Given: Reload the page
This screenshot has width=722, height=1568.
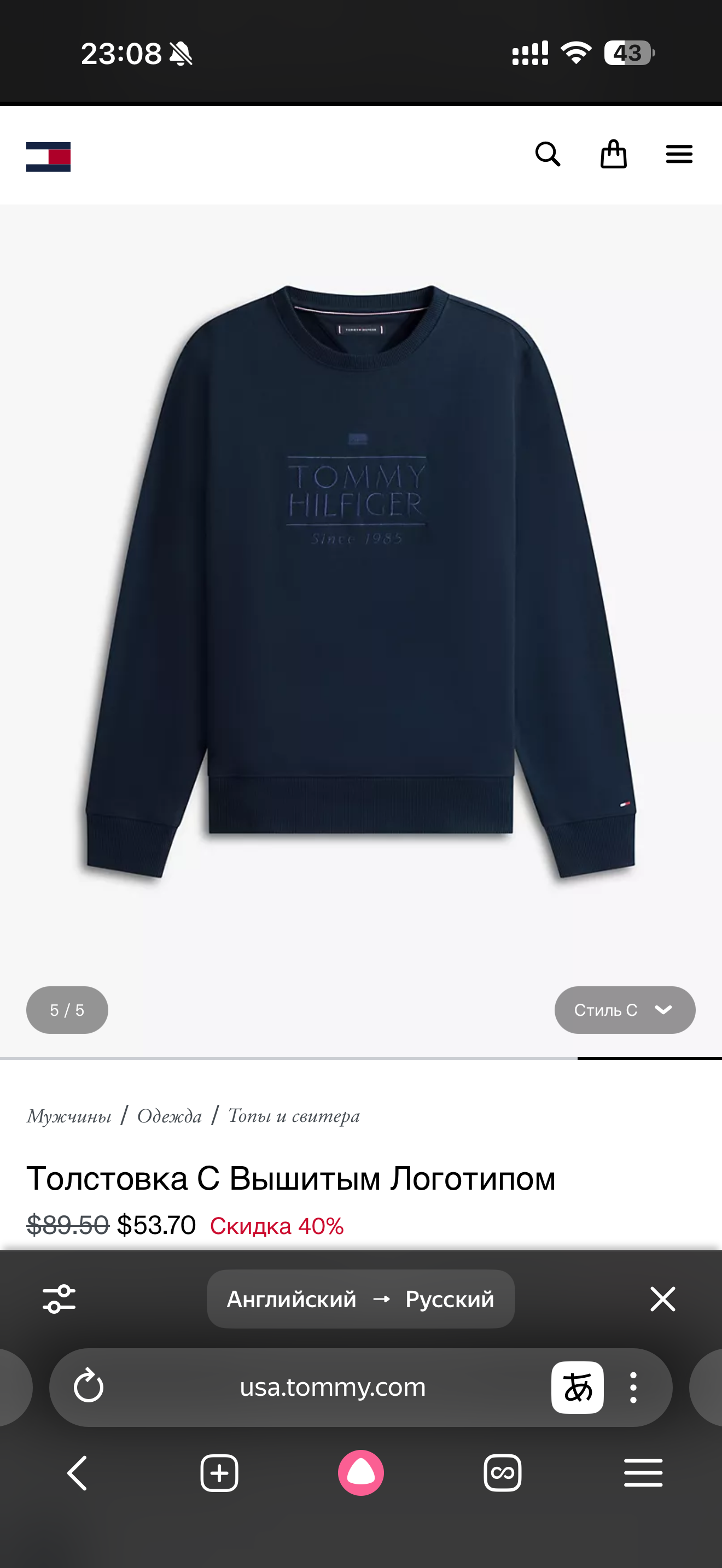Looking at the screenshot, I should pyautogui.click(x=89, y=1387).
